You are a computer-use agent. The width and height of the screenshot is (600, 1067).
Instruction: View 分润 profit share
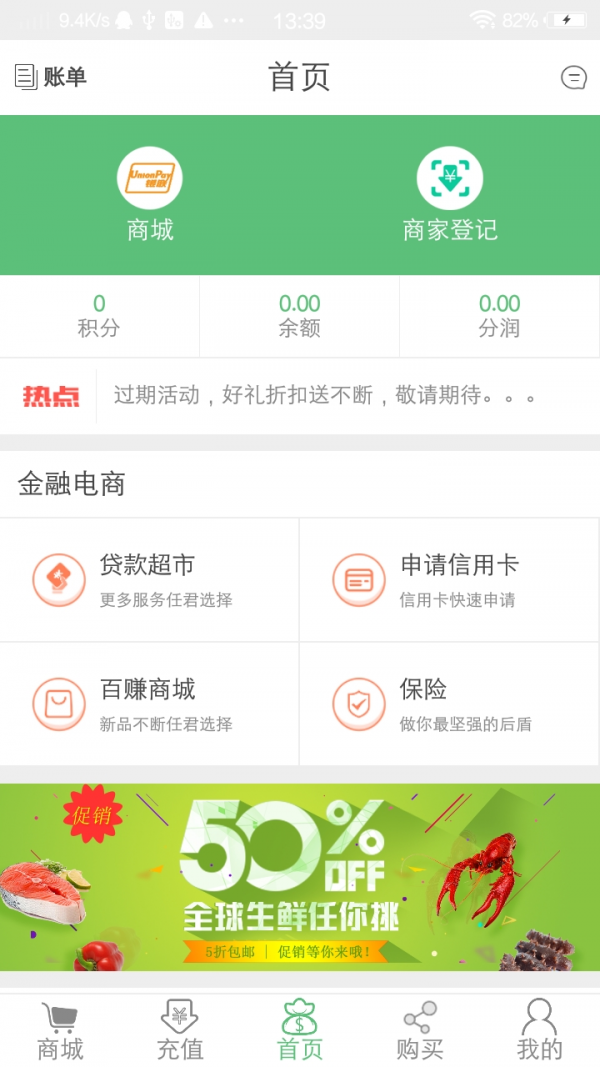coord(499,315)
